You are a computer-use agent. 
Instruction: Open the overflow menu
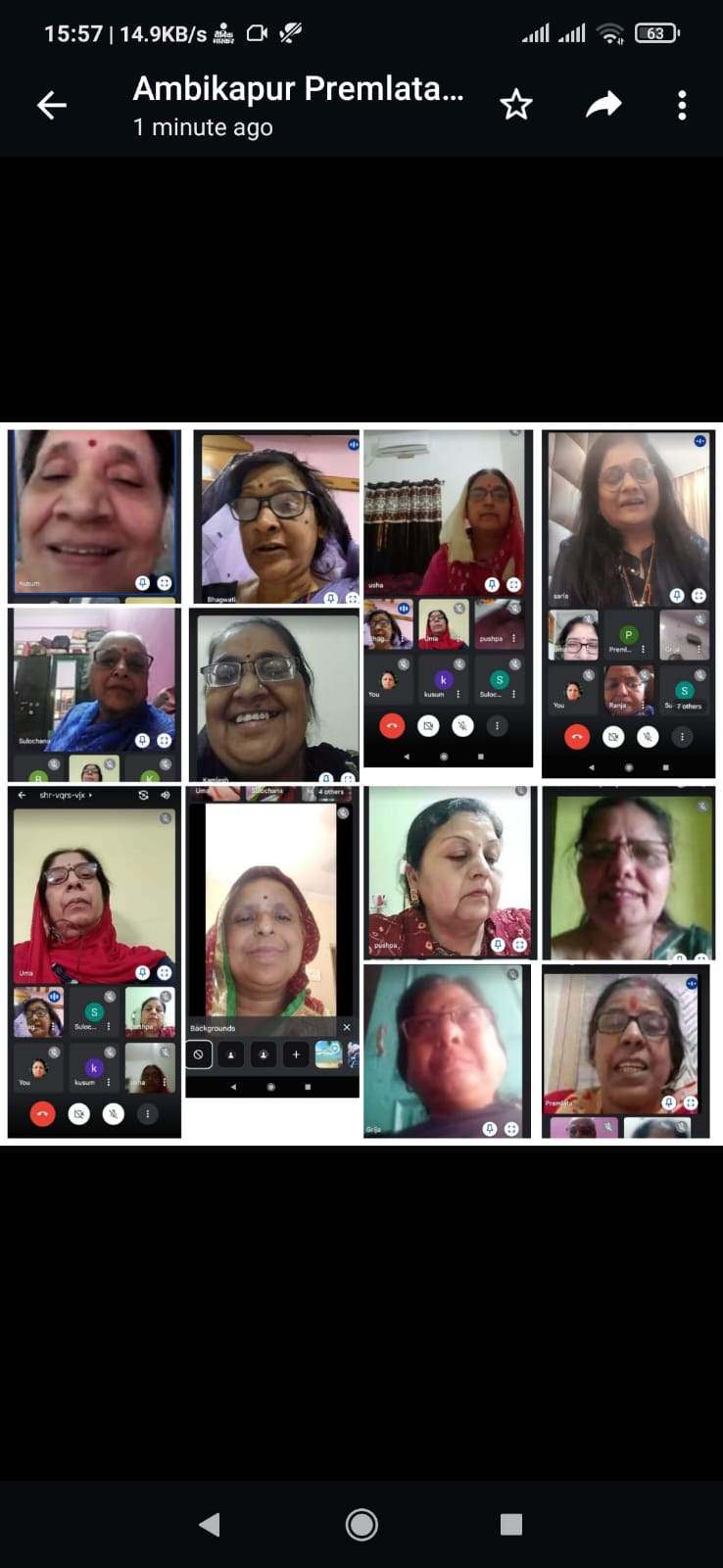682,105
